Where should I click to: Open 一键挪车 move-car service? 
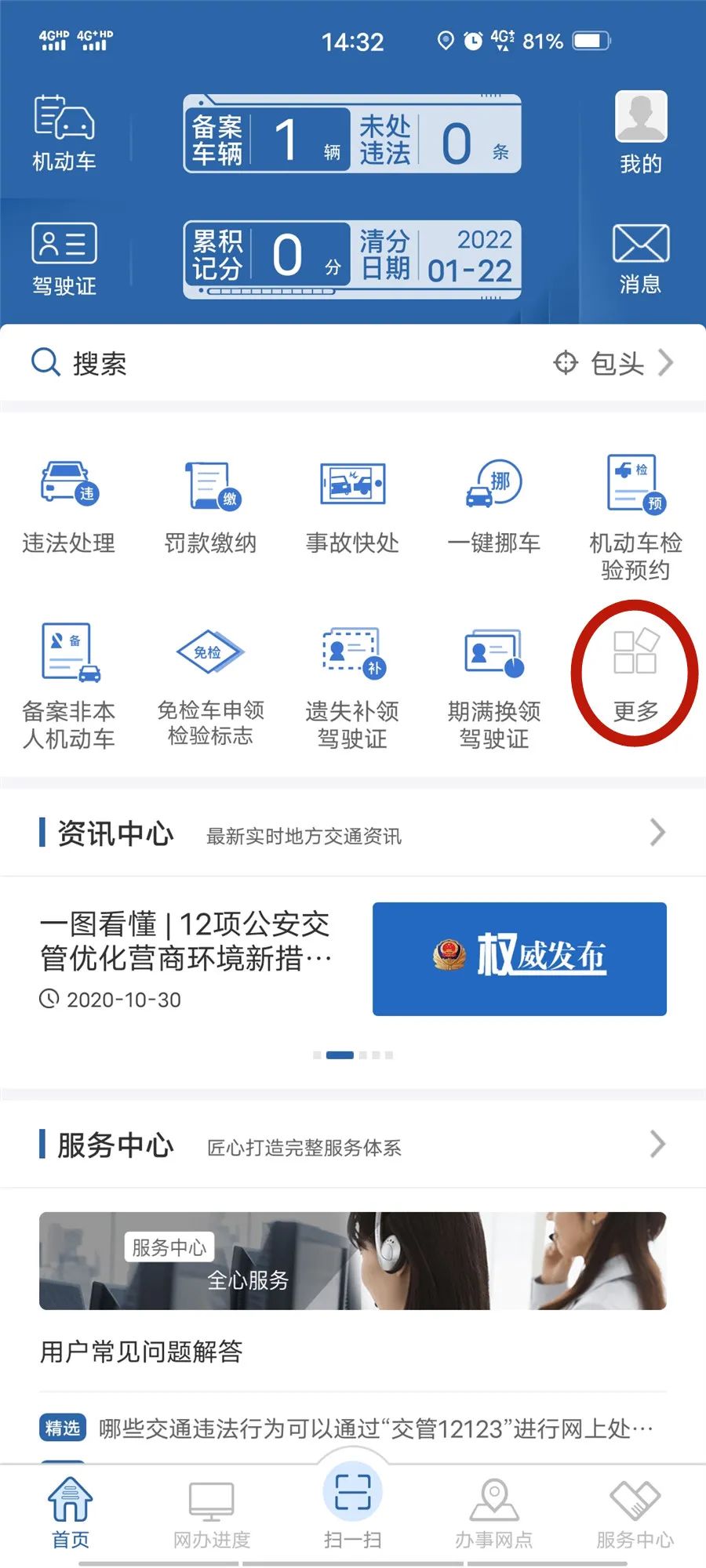[494, 506]
